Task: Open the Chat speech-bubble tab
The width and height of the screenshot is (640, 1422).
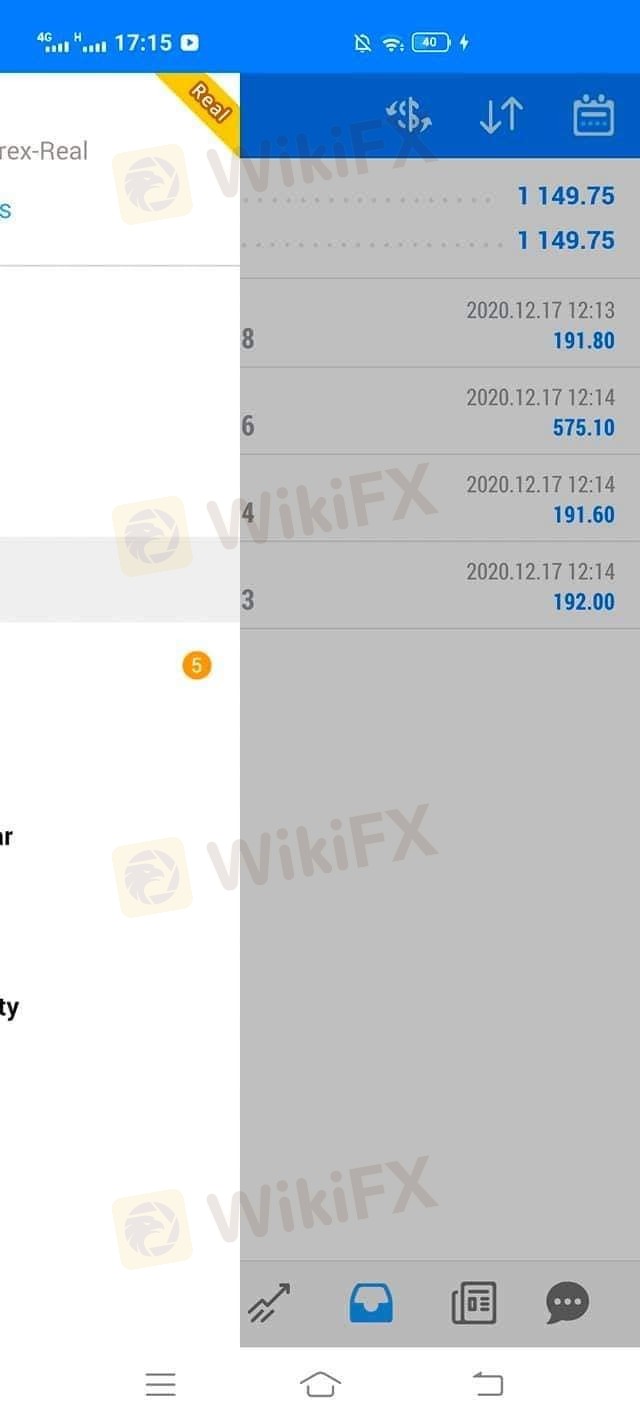Action: (x=567, y=1304)
